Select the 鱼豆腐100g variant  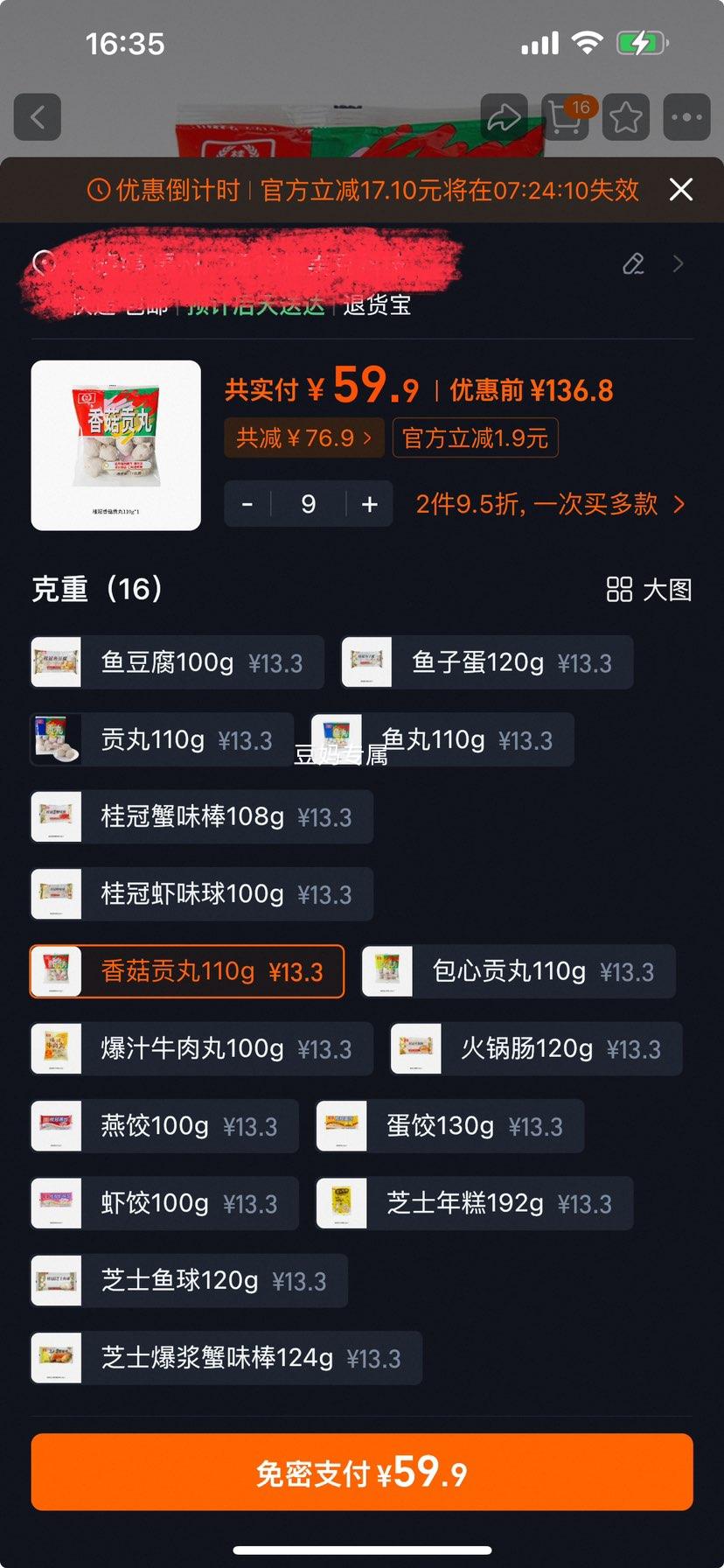pyautogui.click(x=175, y=662)
